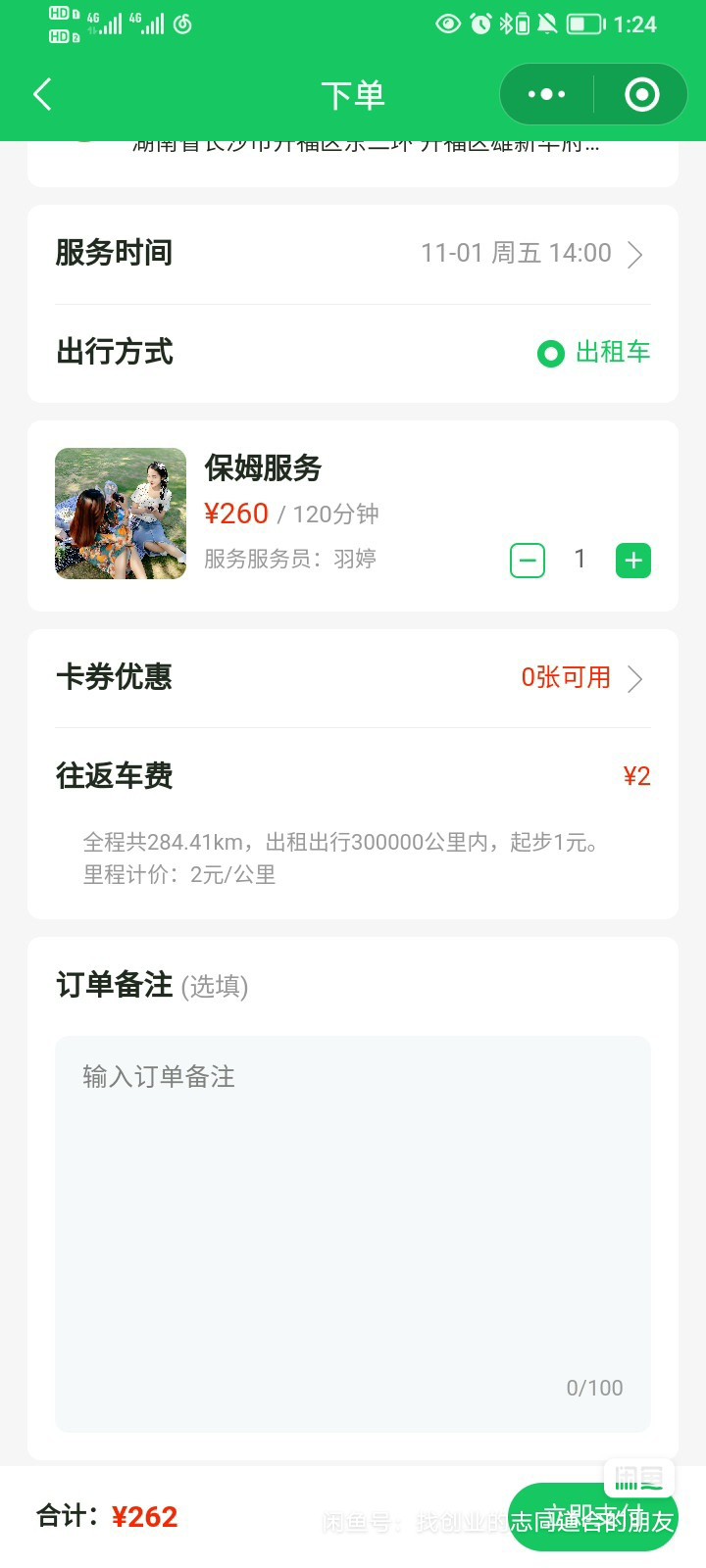Image resolution: width=706 pixels, height=1568 pixels.
Task: Decrease 保姆服务 quantity by one
Action: coord(528,561)
